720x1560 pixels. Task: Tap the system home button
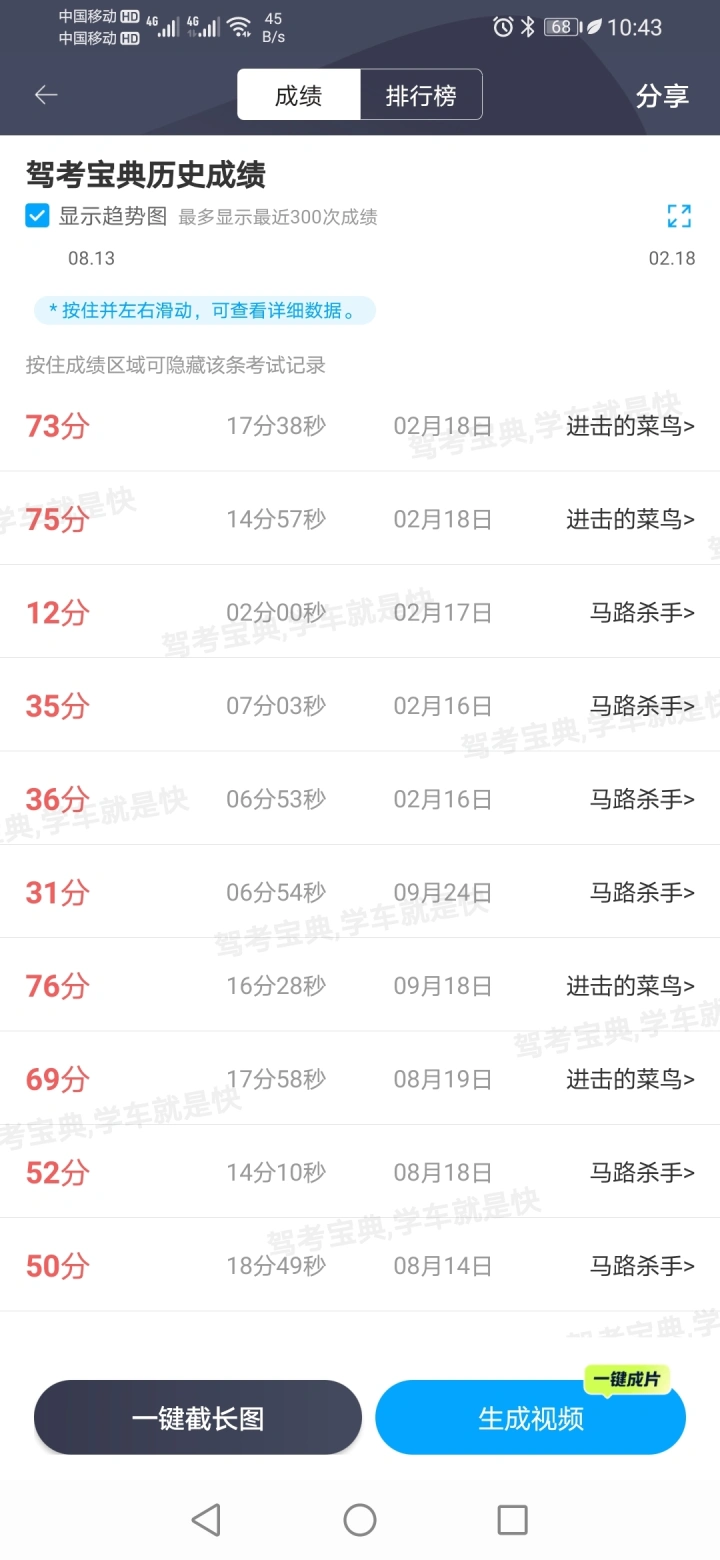click(x=360, y=1520)
